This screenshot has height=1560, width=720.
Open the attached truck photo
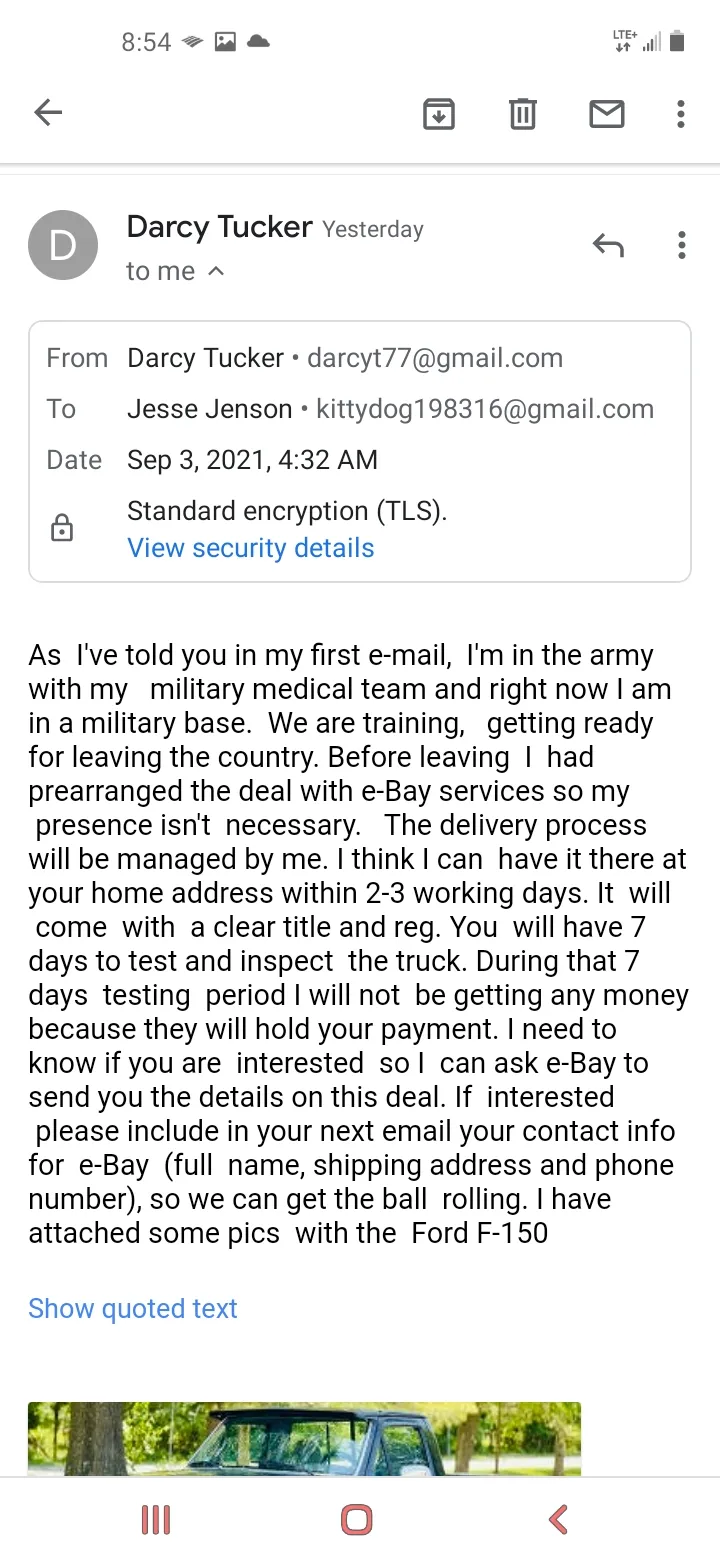304,1438
